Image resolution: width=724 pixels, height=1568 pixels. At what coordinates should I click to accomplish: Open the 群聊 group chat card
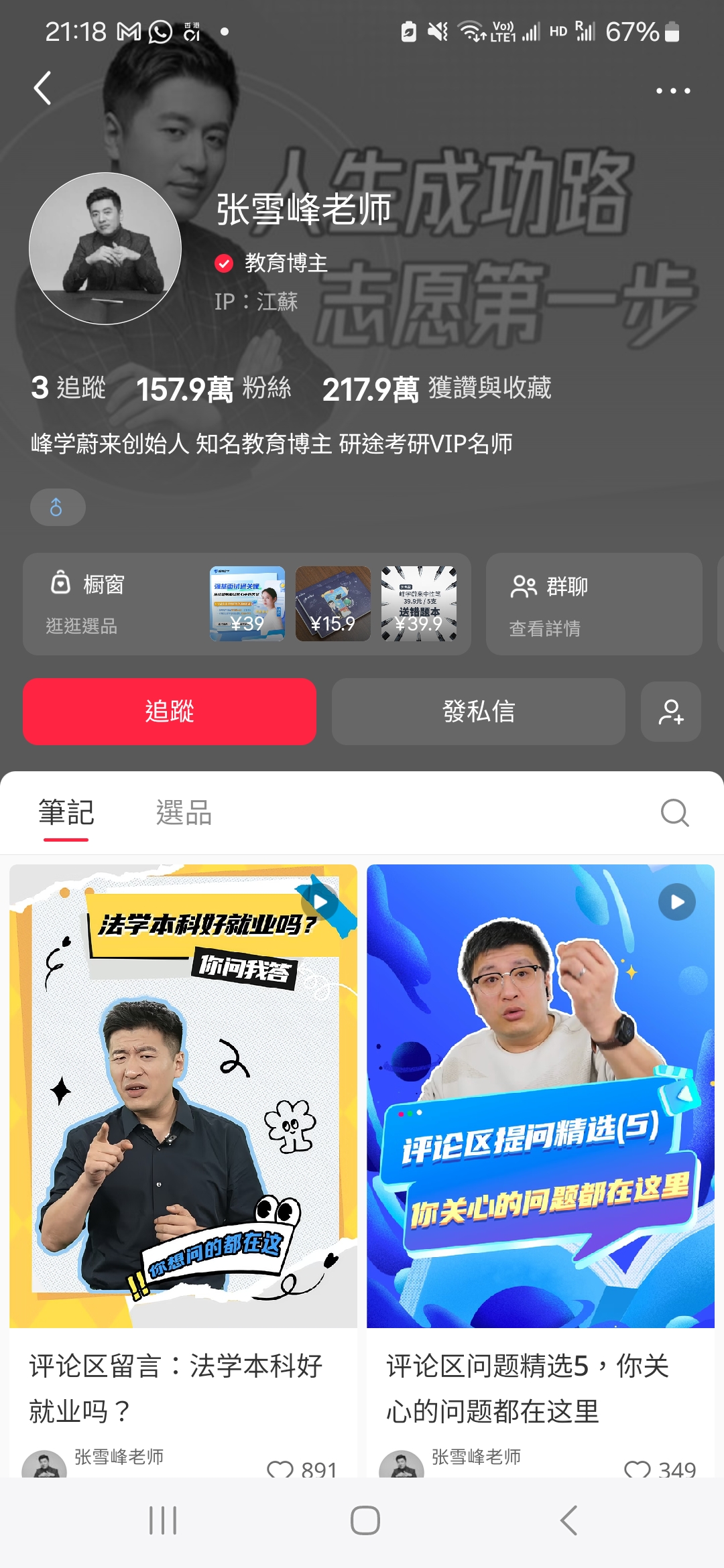tap(593, 604)
